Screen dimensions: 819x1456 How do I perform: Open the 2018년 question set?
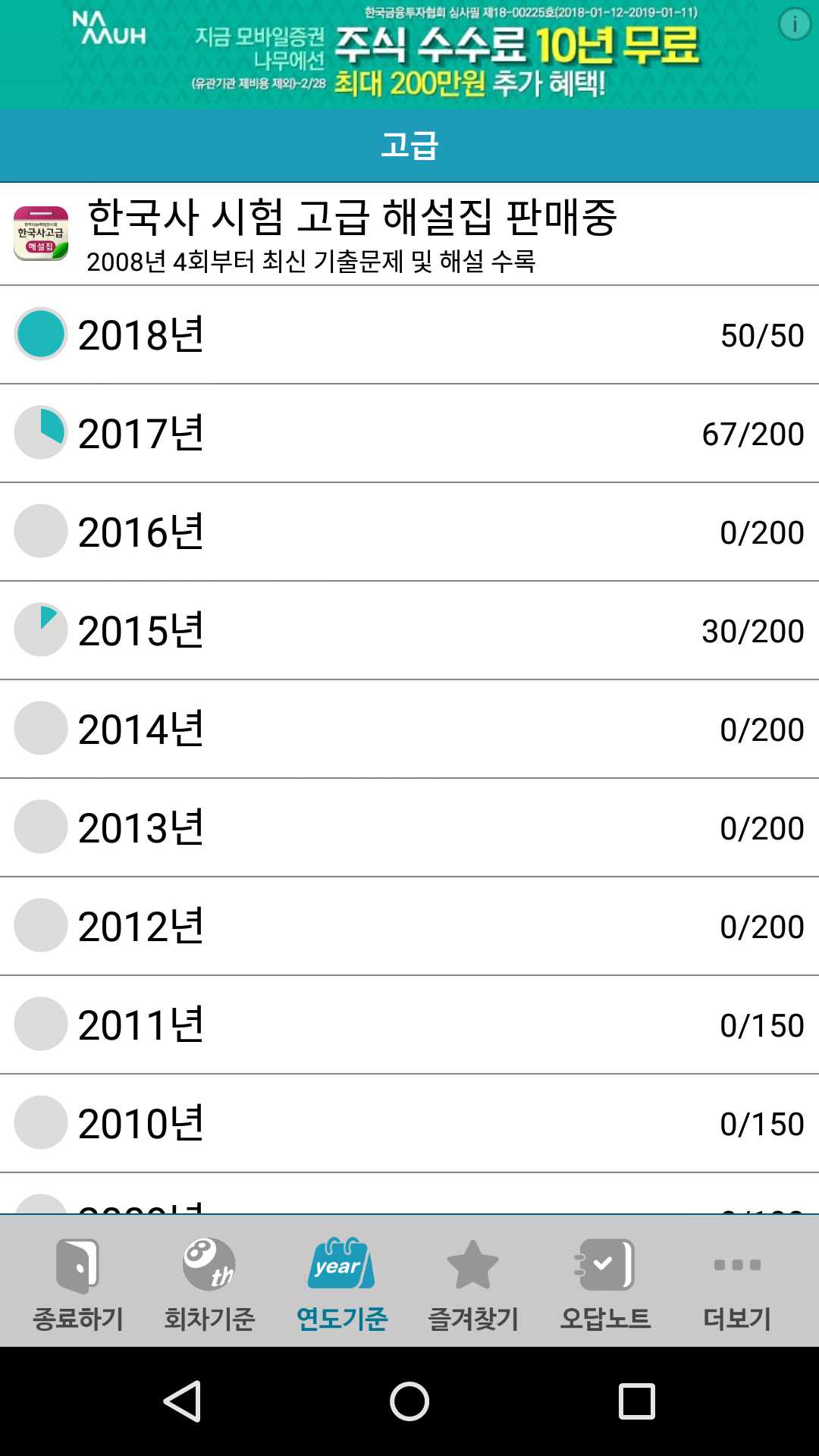point(409,334)
